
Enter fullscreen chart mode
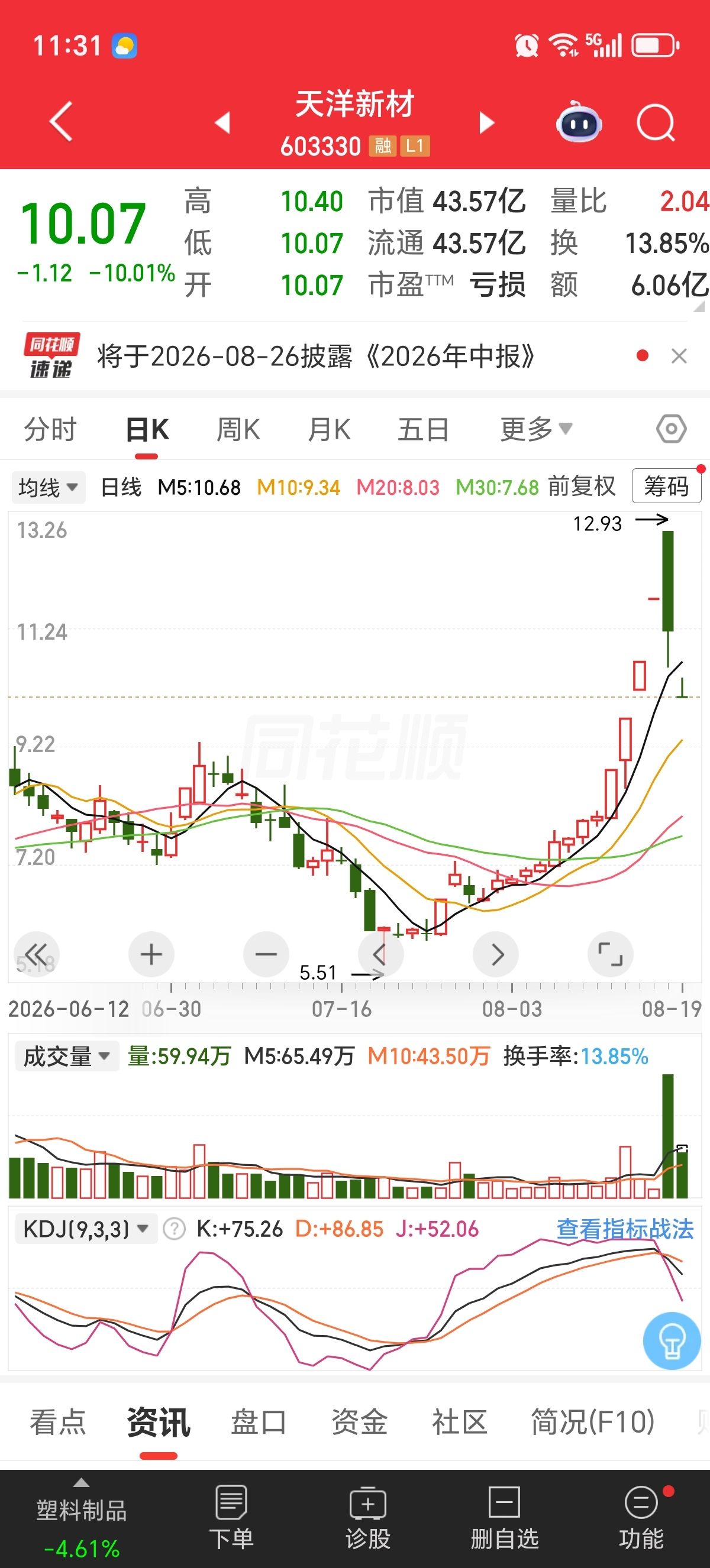[x=610, y=954]
